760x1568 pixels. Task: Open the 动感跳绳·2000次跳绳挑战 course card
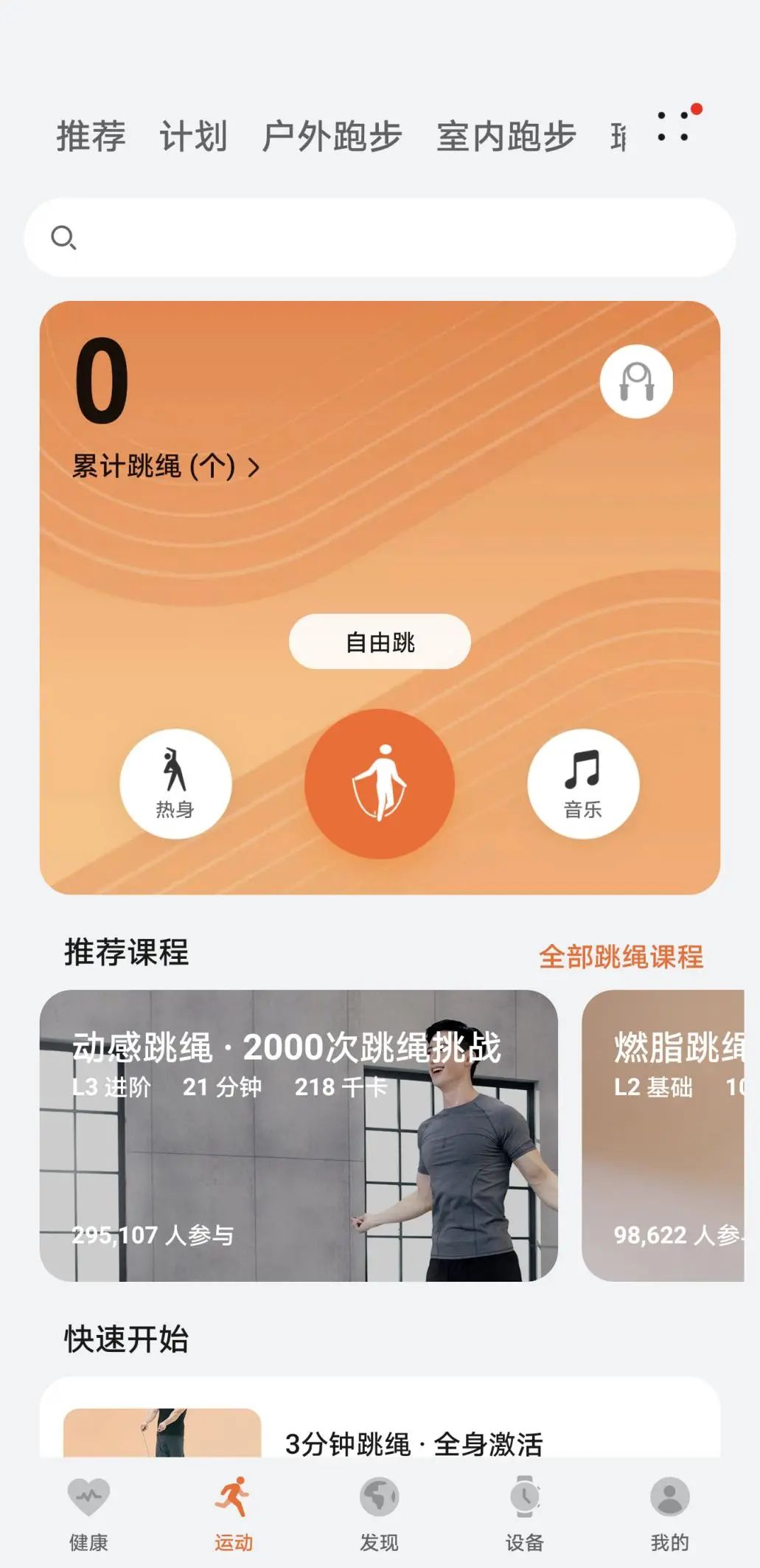pos(299,1136)
